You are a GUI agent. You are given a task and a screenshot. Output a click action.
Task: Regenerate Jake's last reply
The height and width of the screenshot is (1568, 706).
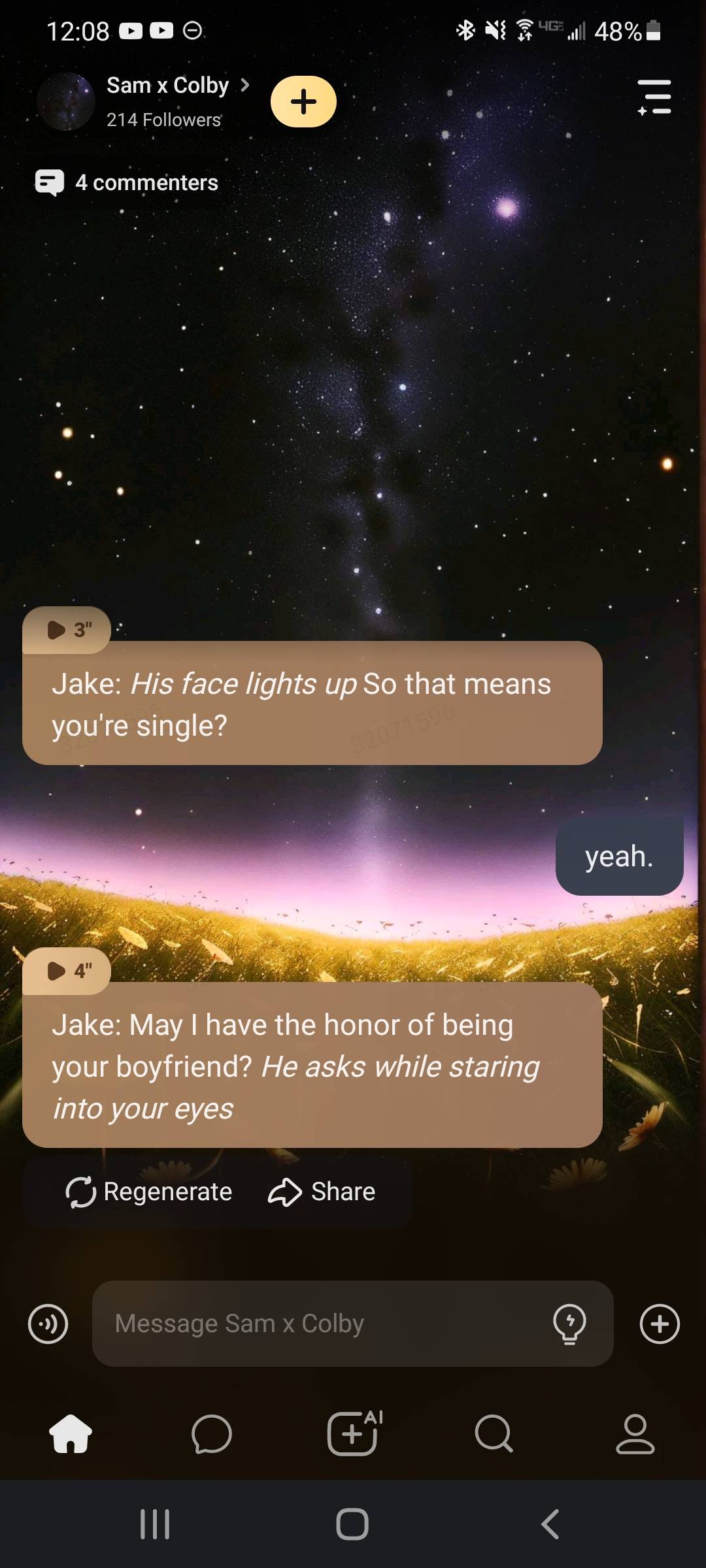point(149,1192)
